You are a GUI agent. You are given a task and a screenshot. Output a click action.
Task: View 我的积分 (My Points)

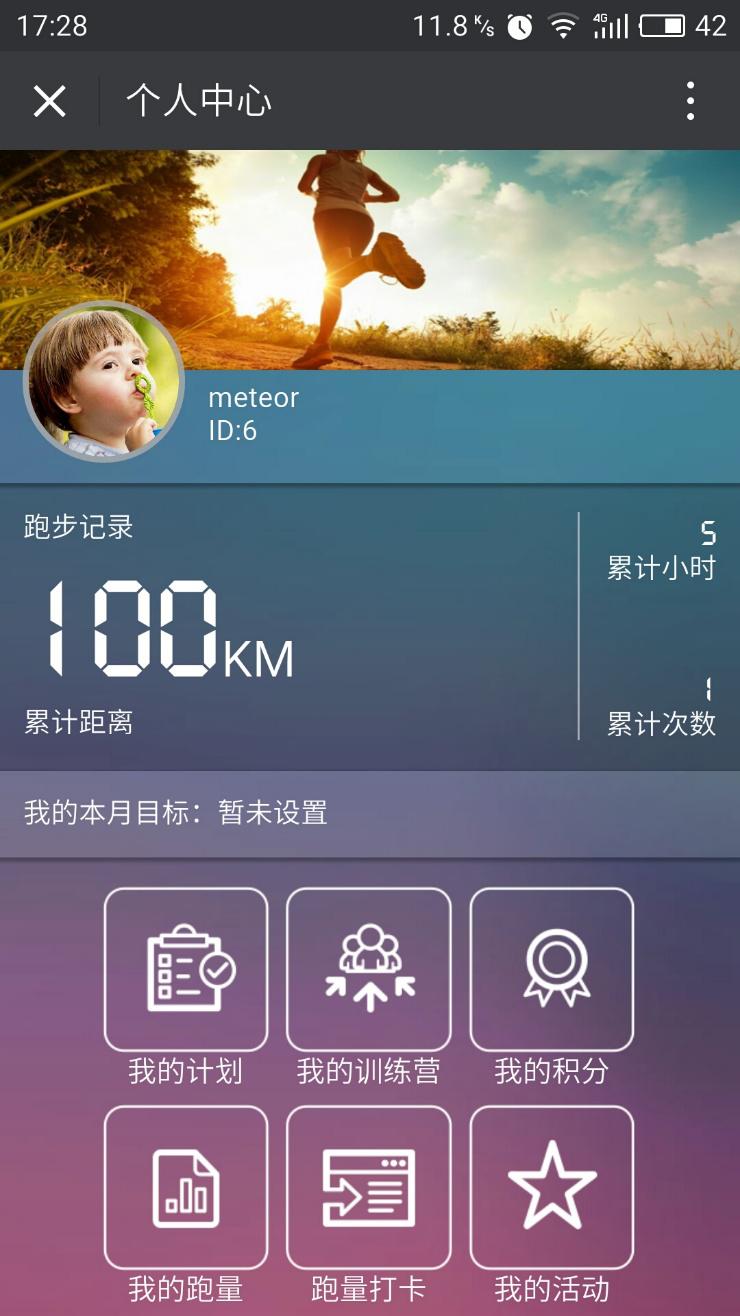(x=552, y=970)
